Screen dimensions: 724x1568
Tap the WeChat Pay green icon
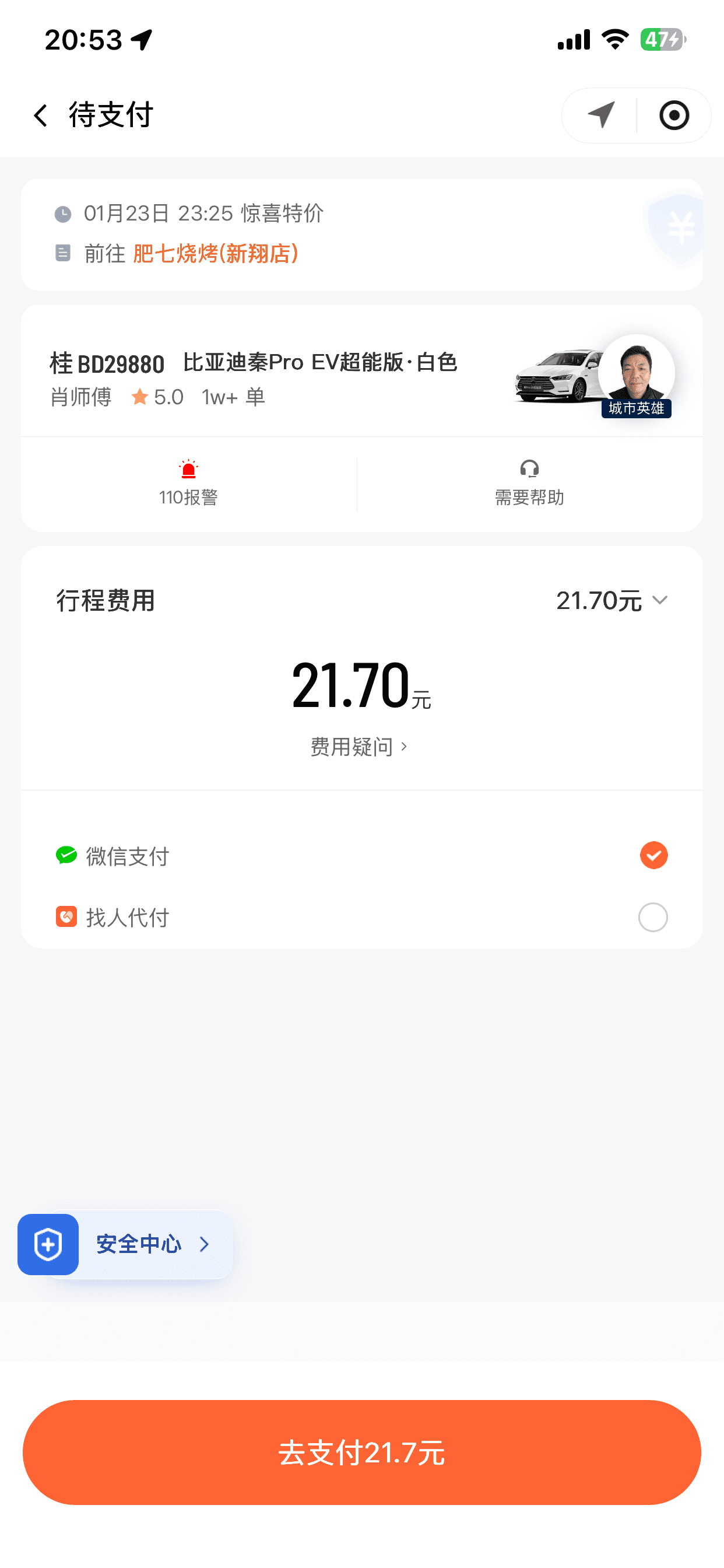tap(67, 855)
